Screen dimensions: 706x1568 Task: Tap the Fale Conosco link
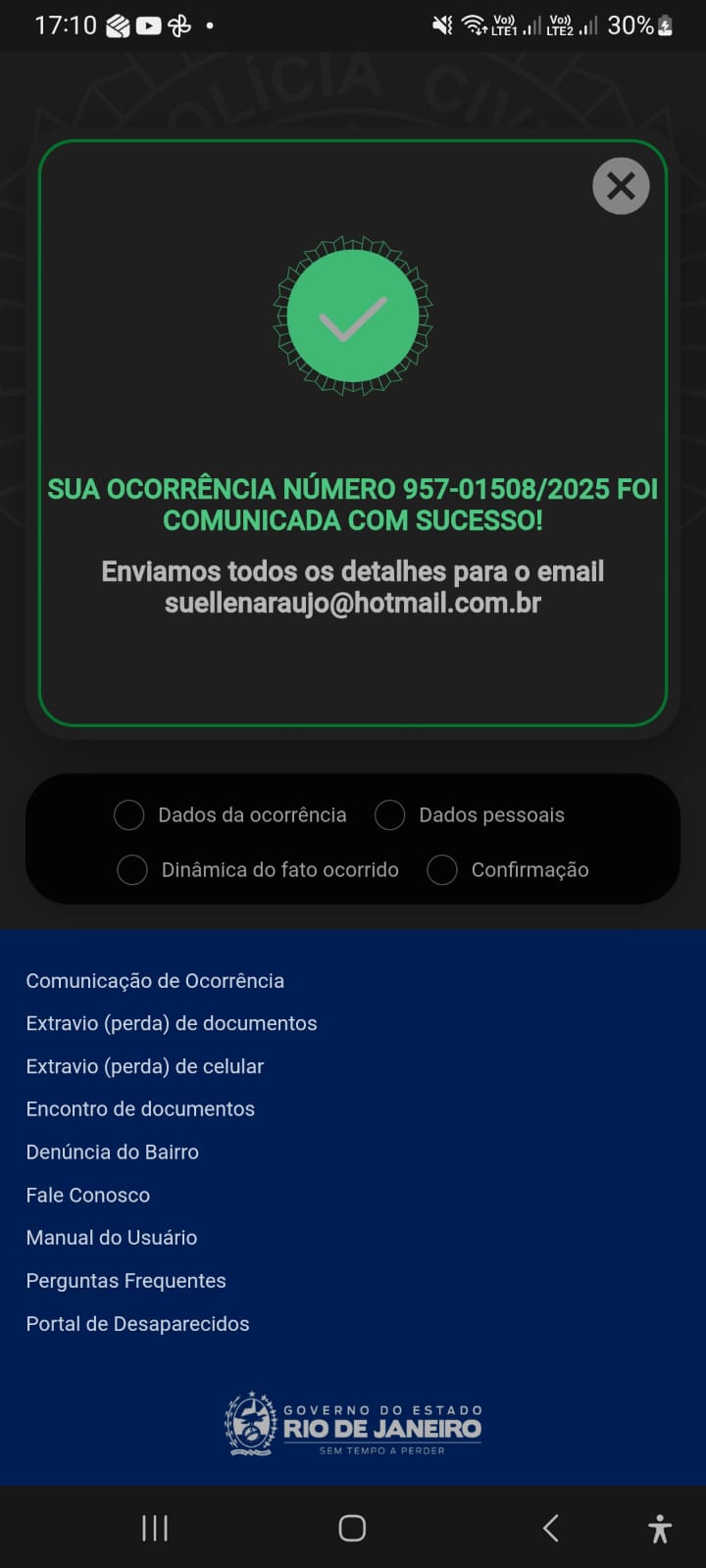pyautogui.click(x=88, y=1196)
